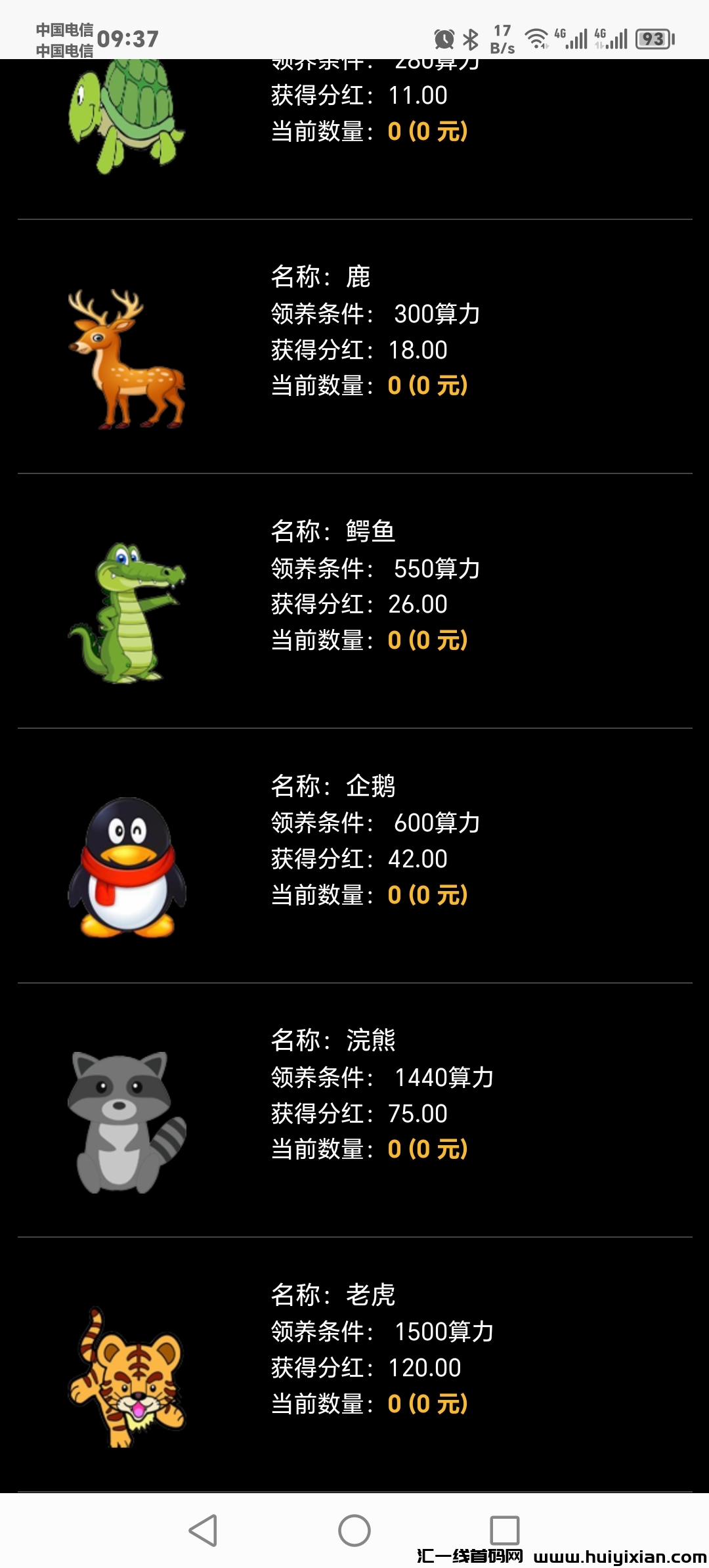The height and width of the screenshot is (1568, 709).
Task: Tap the 09:37 clock in status bar
Action: click(127, 37)
